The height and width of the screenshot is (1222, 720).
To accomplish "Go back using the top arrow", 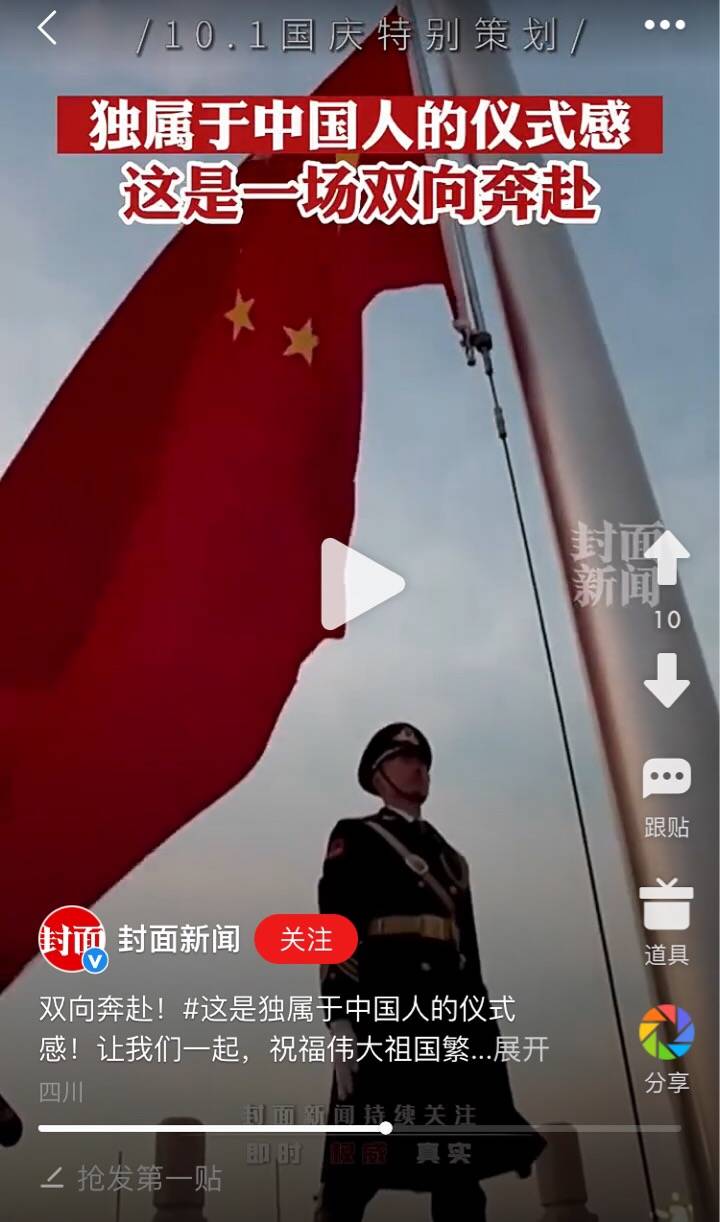I will click(x=47, y=28).
